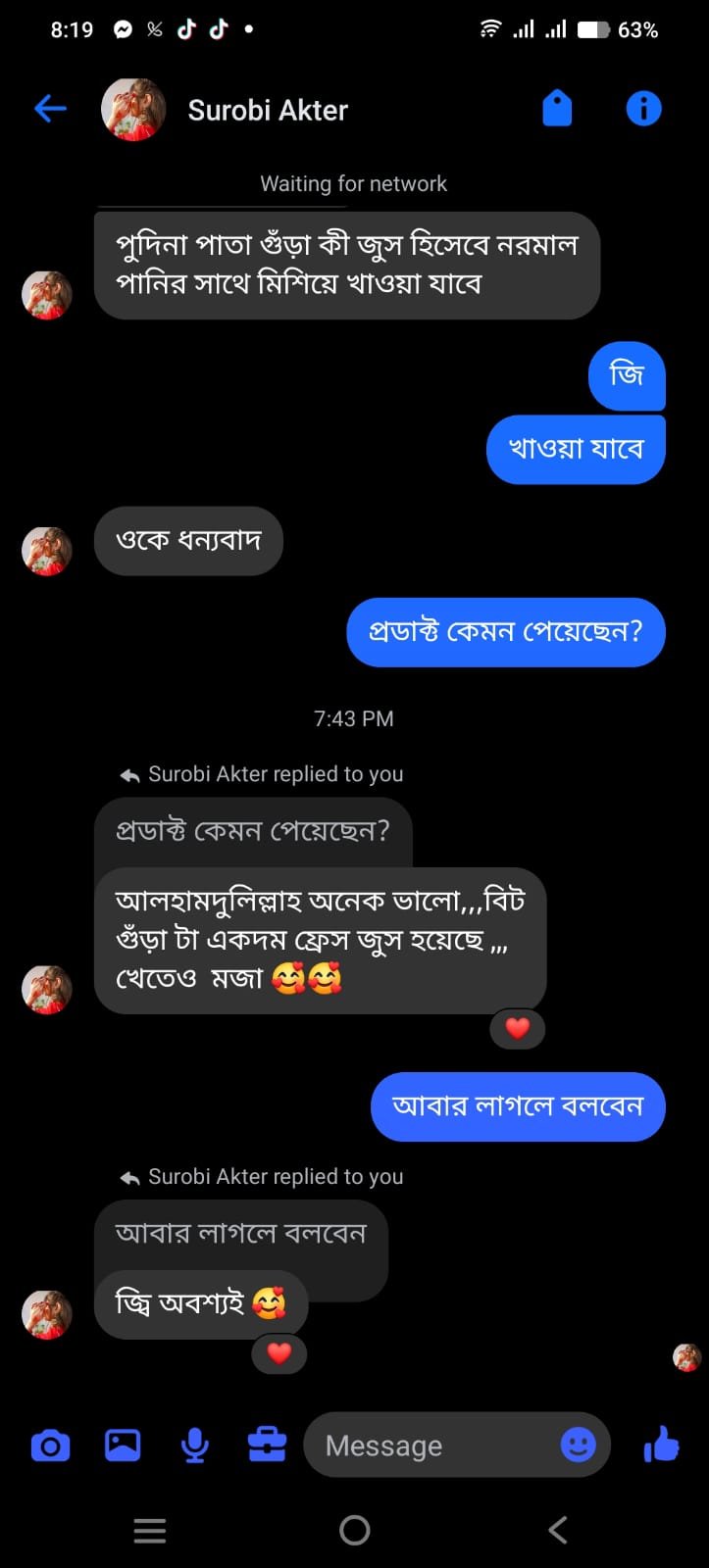This screenshot has height=1568, width=709.
Task: Tap the 'Waiting for network' status text
Action: (353, 183)
